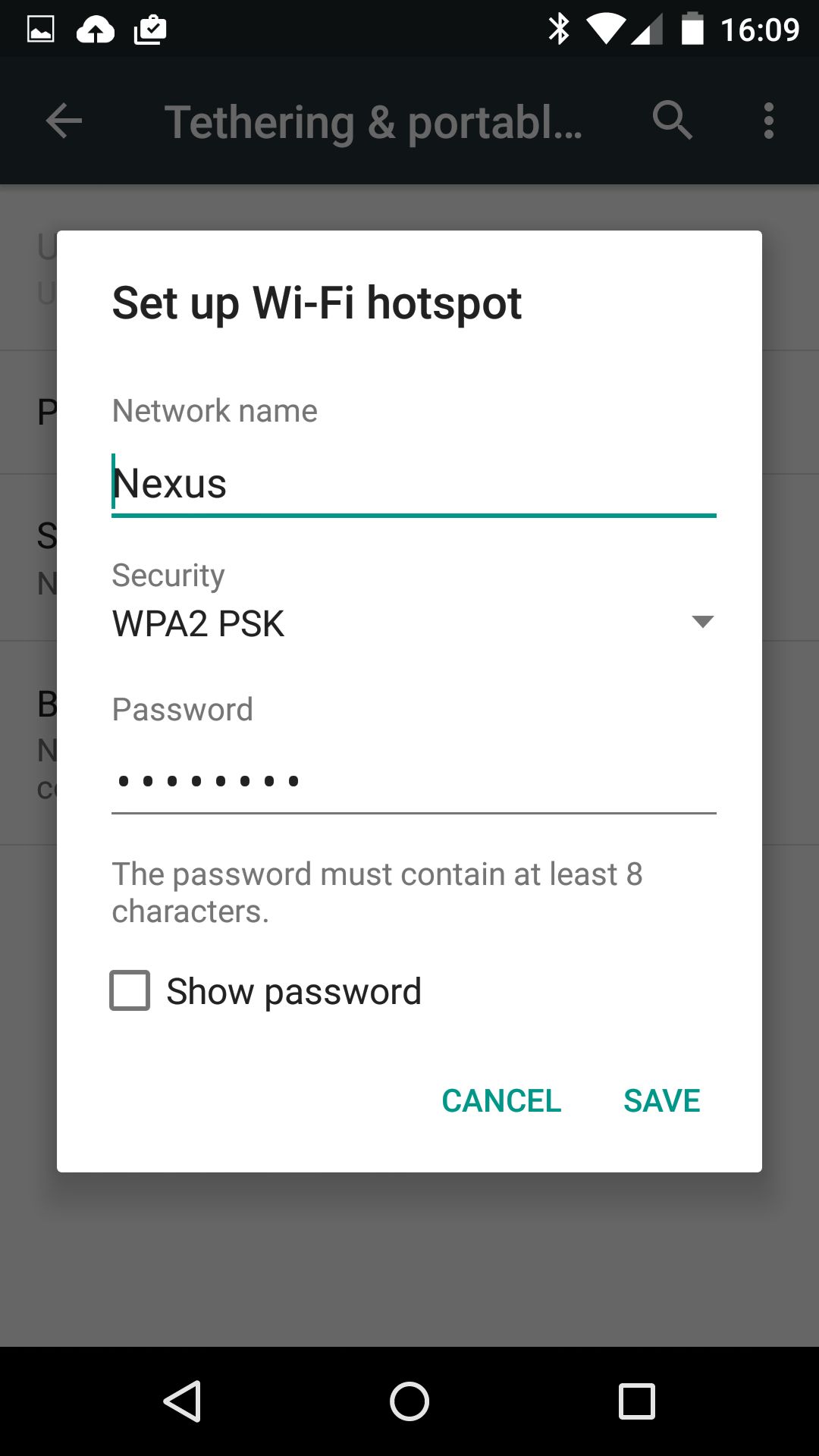Screen dimensions: 819x1456
Task: Edit the Network name field
Action: tap(413, 484)
